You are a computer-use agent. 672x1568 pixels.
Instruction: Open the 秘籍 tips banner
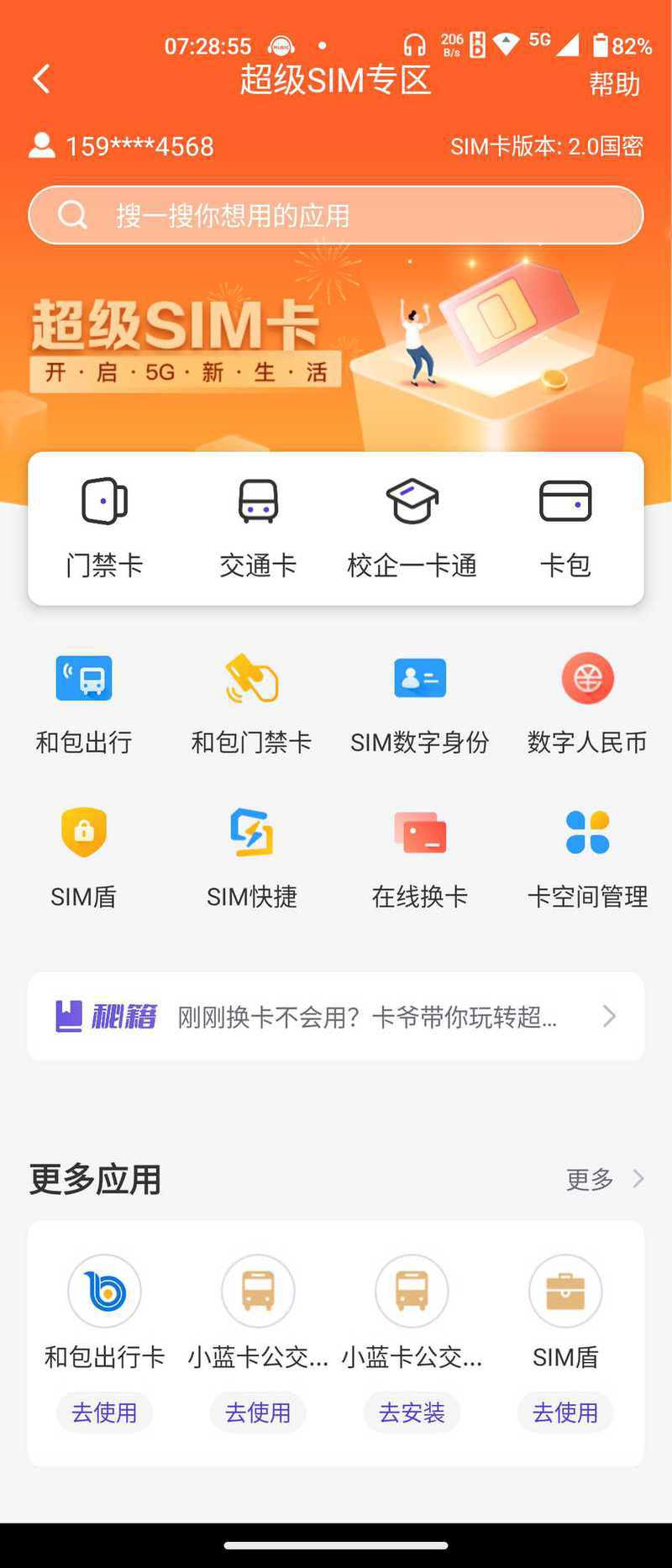(336, 1017)
